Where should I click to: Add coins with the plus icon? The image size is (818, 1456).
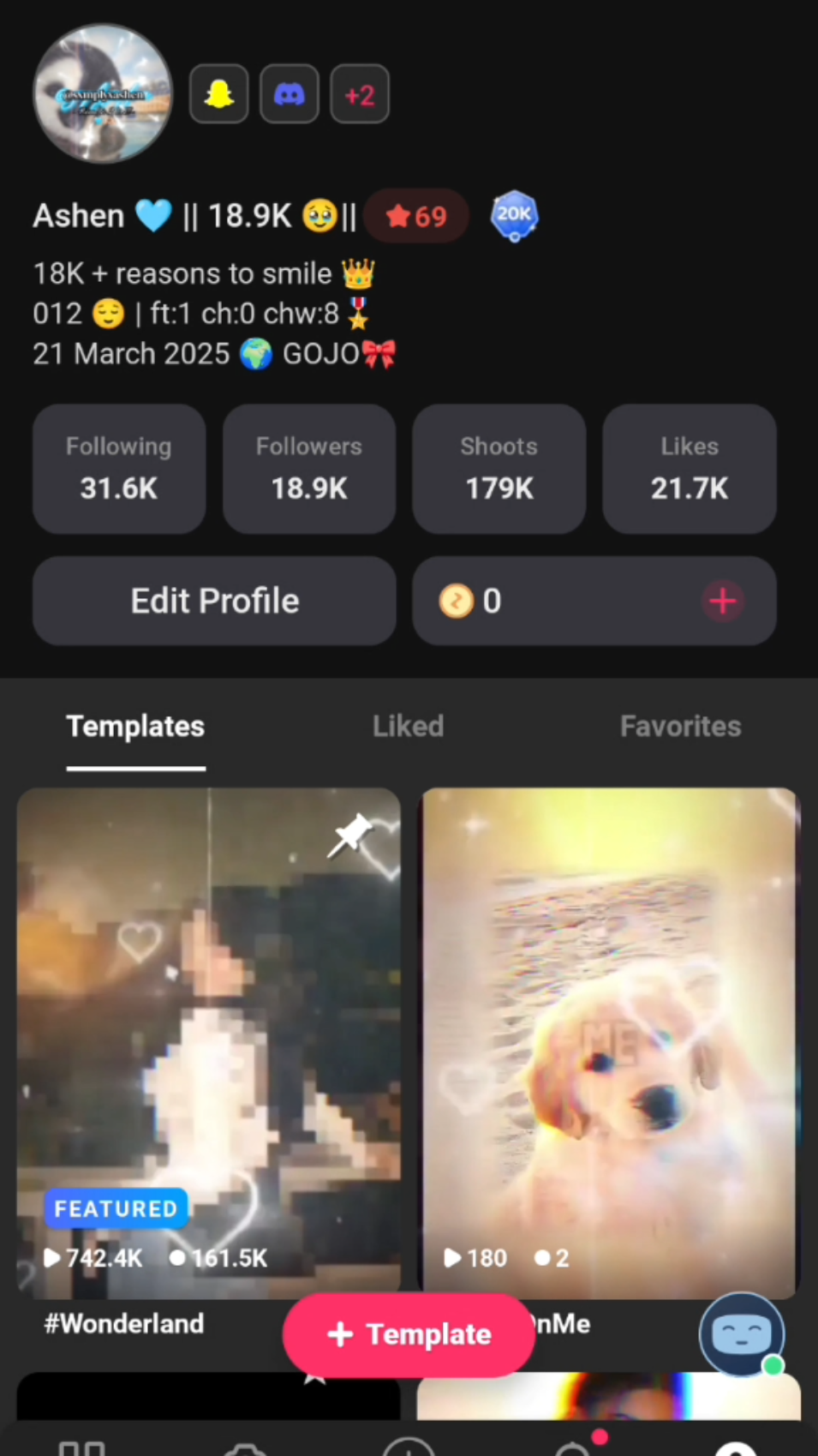722,601
